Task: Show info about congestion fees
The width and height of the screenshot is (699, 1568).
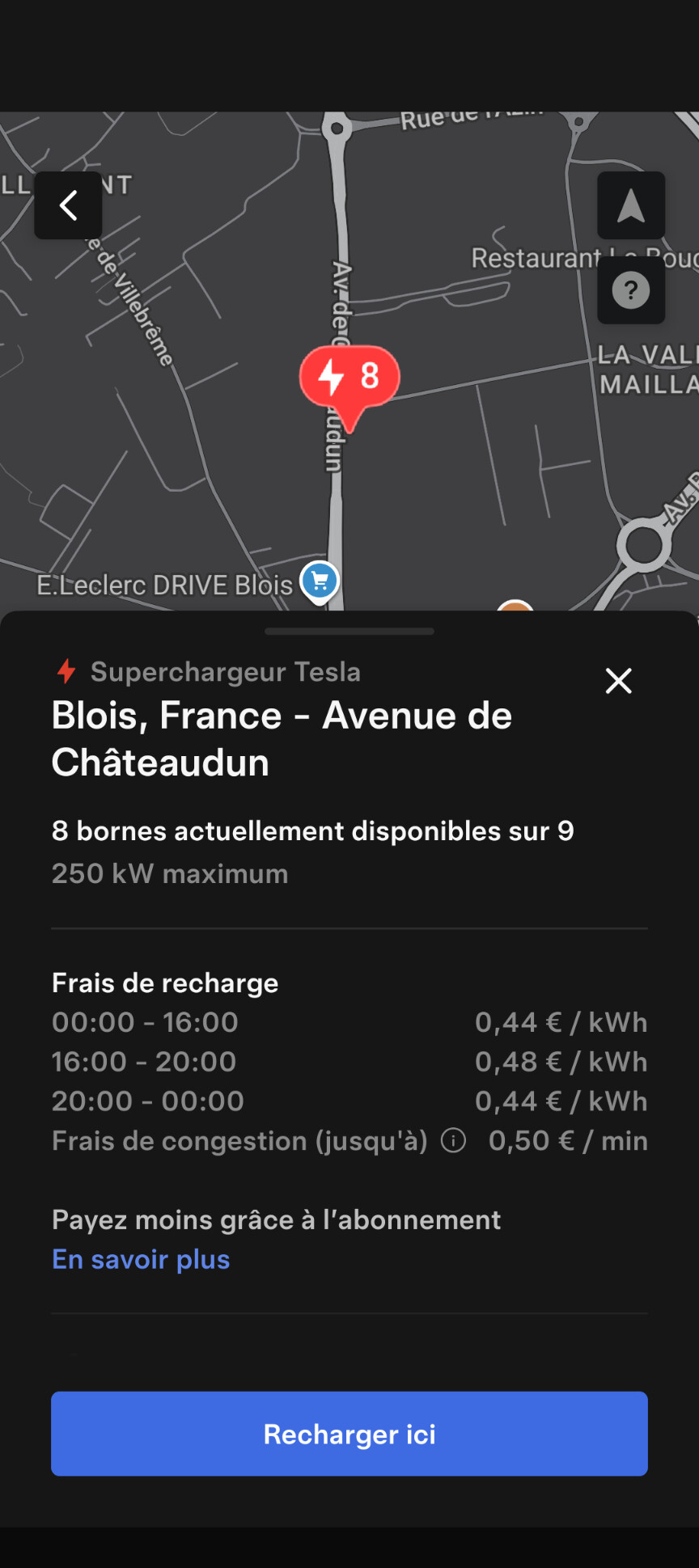Action: (453, 1140)
